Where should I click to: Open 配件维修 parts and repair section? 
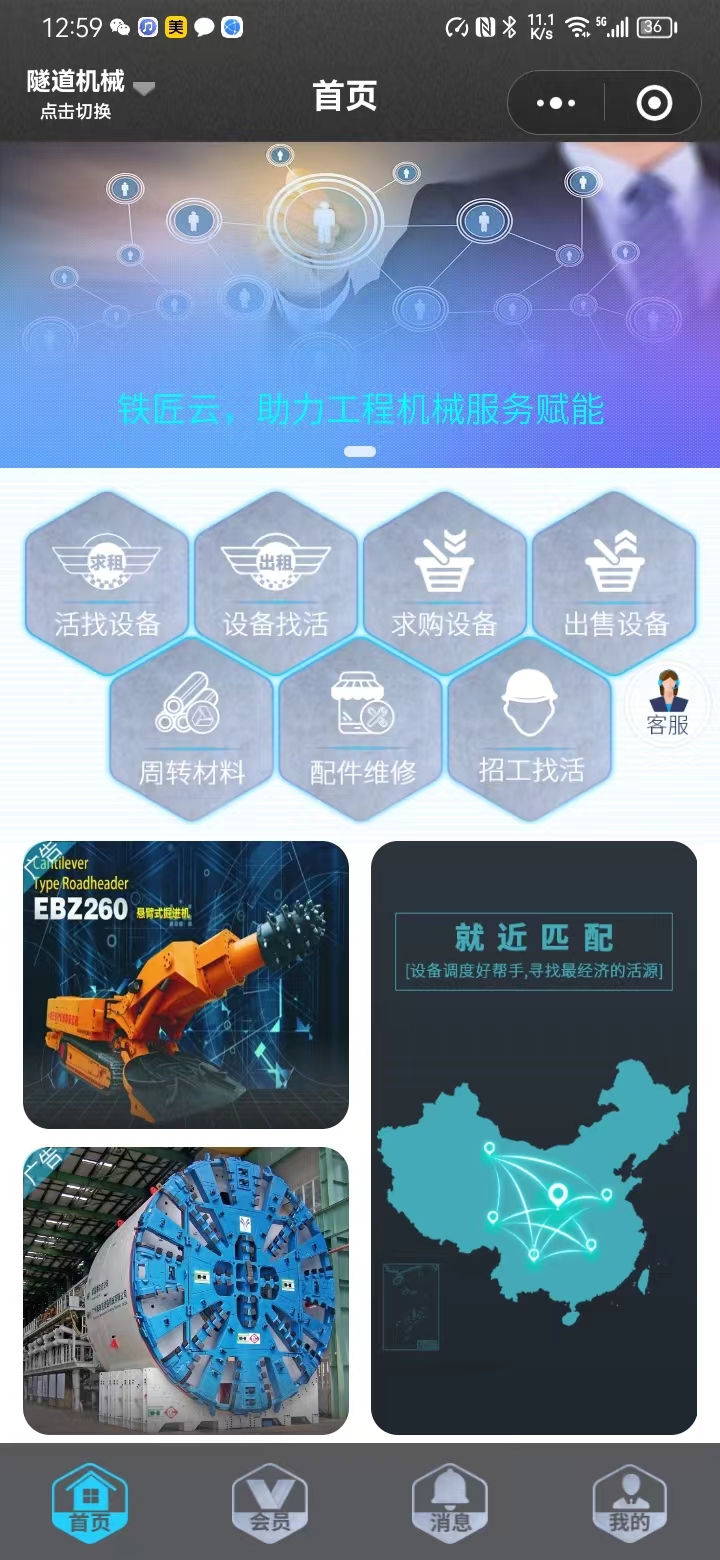(x=362, y=730)
